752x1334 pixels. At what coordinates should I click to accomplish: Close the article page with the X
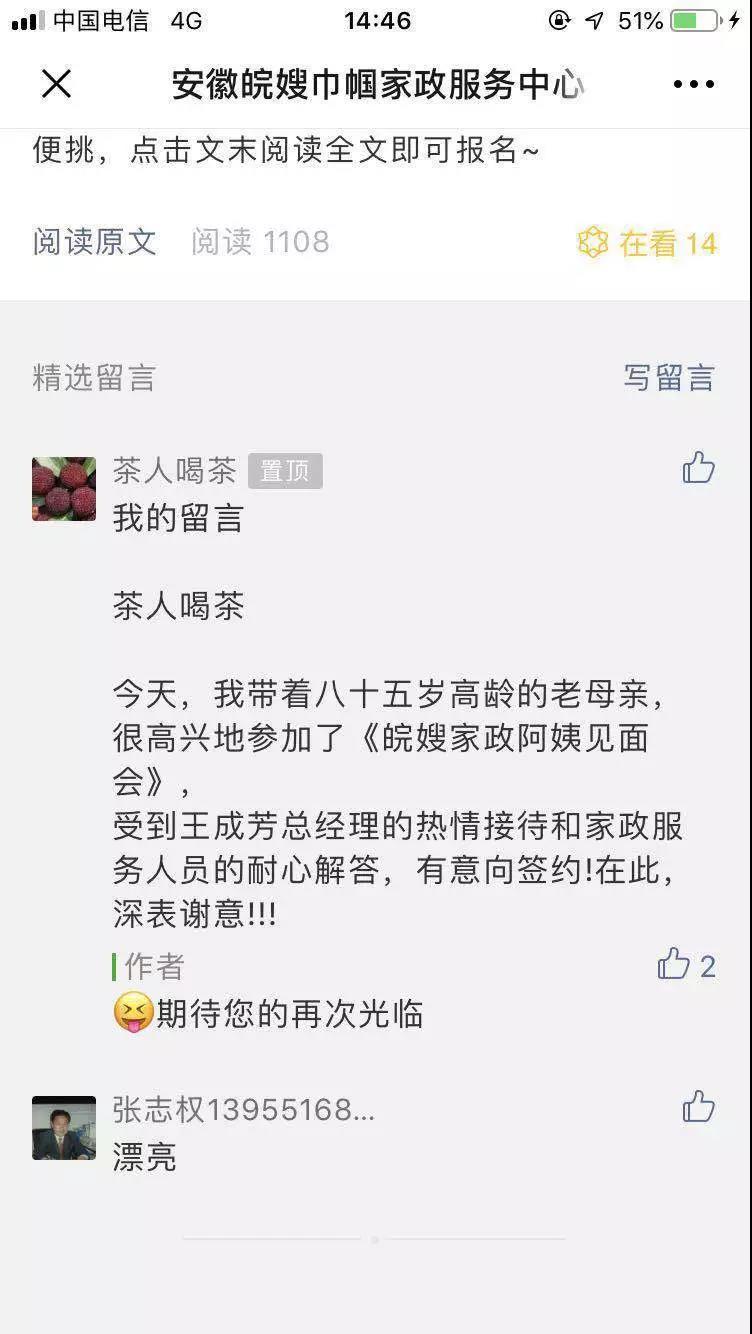(x=56, y=85)
